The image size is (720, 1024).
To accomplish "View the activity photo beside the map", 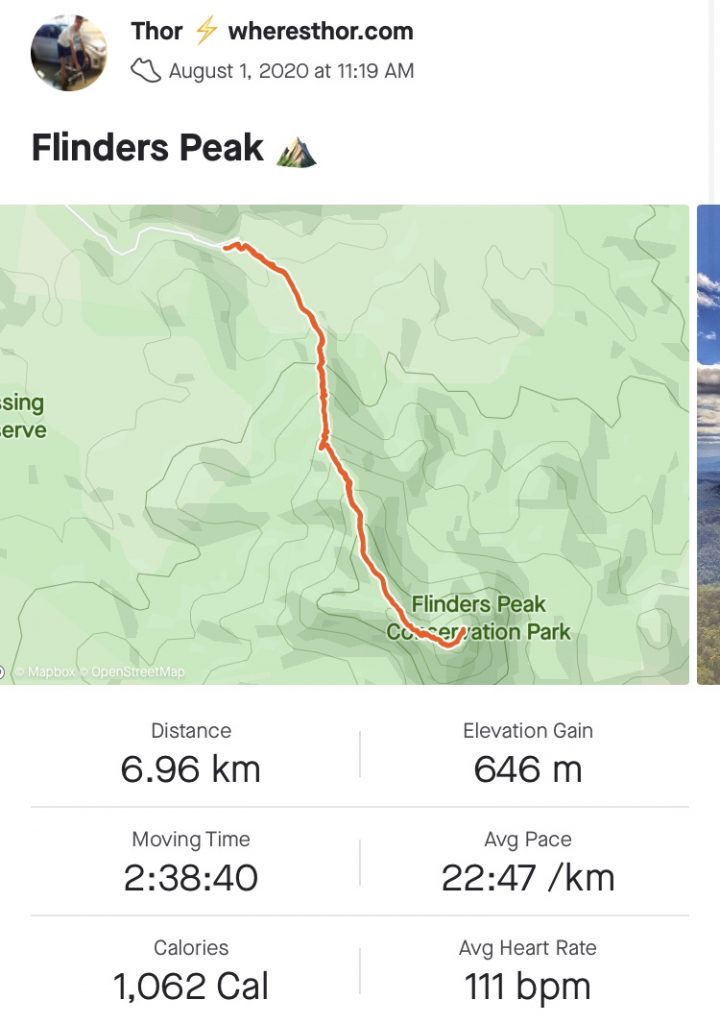I will click(708, 444).
